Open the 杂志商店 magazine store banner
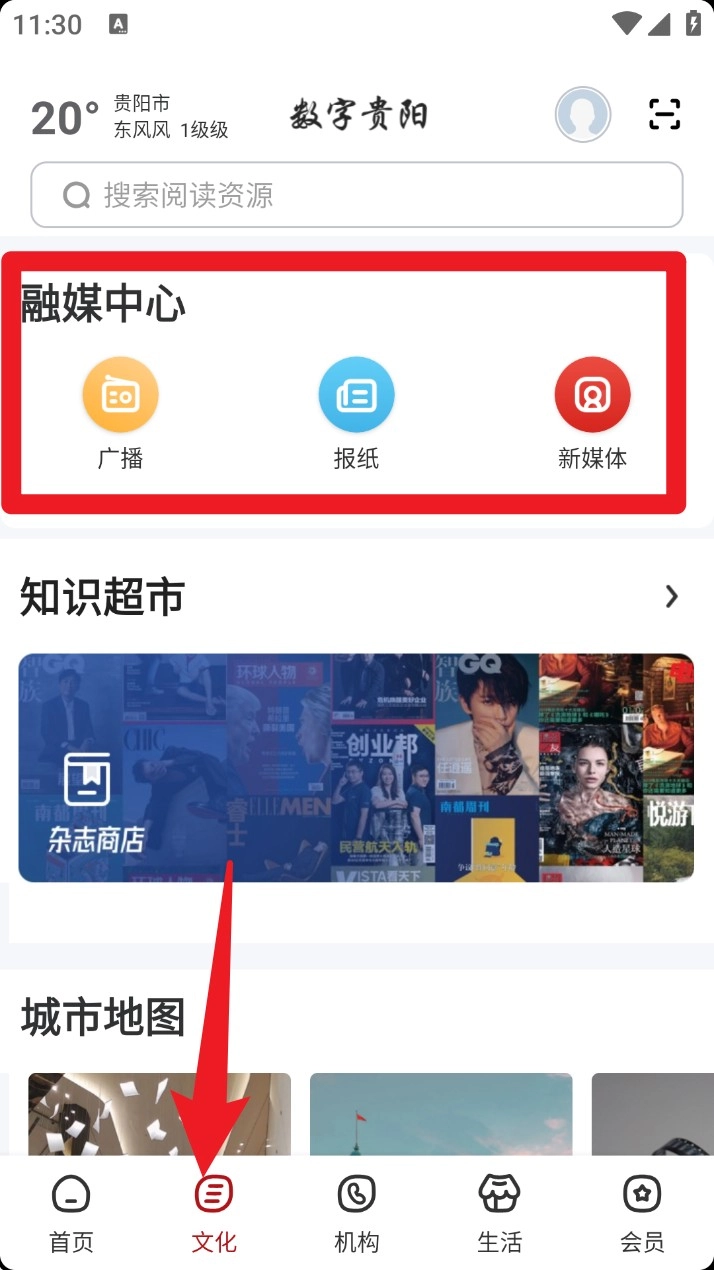Viewport: 714px width, 1270px height. pos(356,768)
